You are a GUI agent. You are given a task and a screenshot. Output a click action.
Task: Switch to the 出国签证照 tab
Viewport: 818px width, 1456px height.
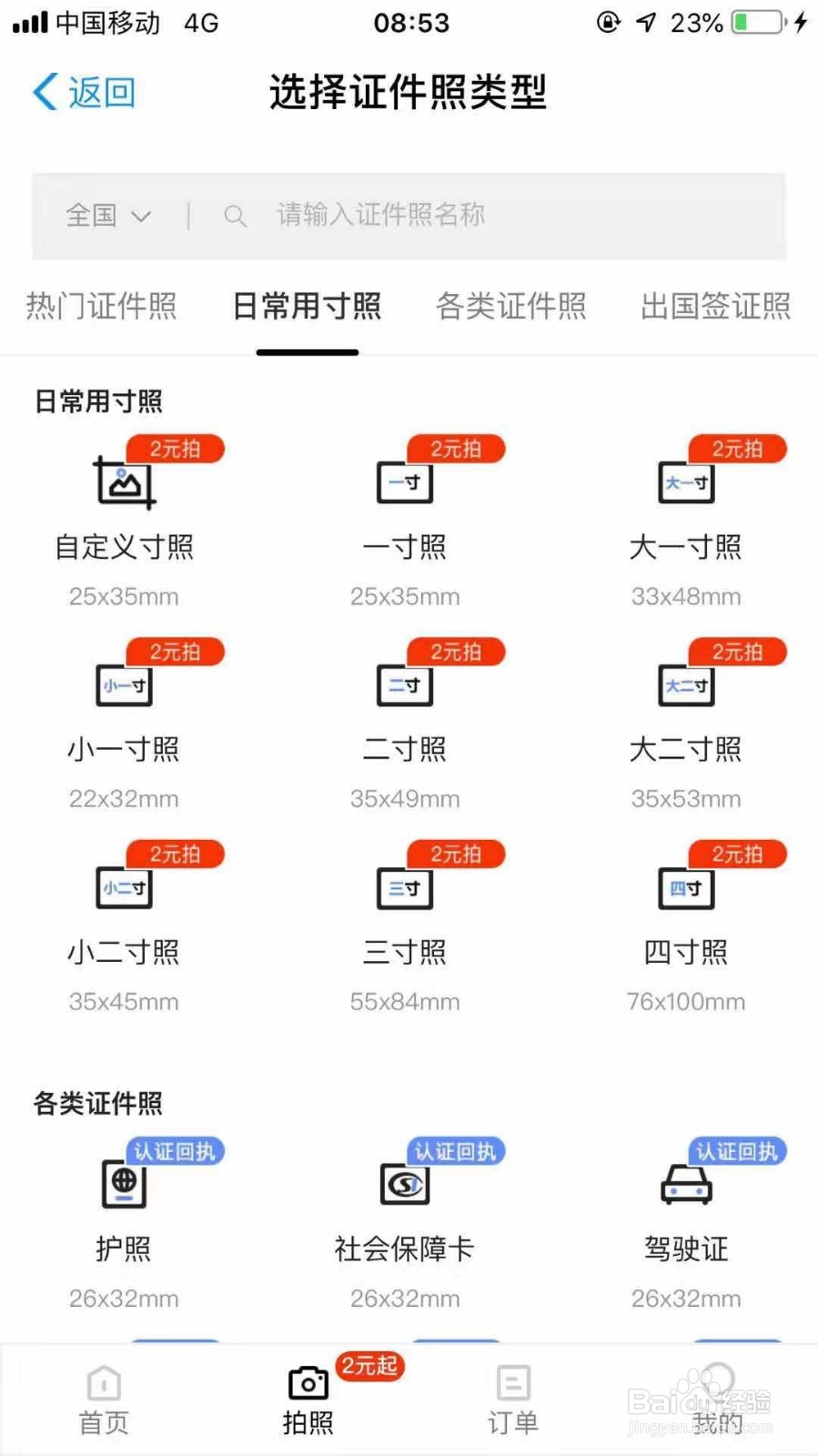click(x=716, y=306)
